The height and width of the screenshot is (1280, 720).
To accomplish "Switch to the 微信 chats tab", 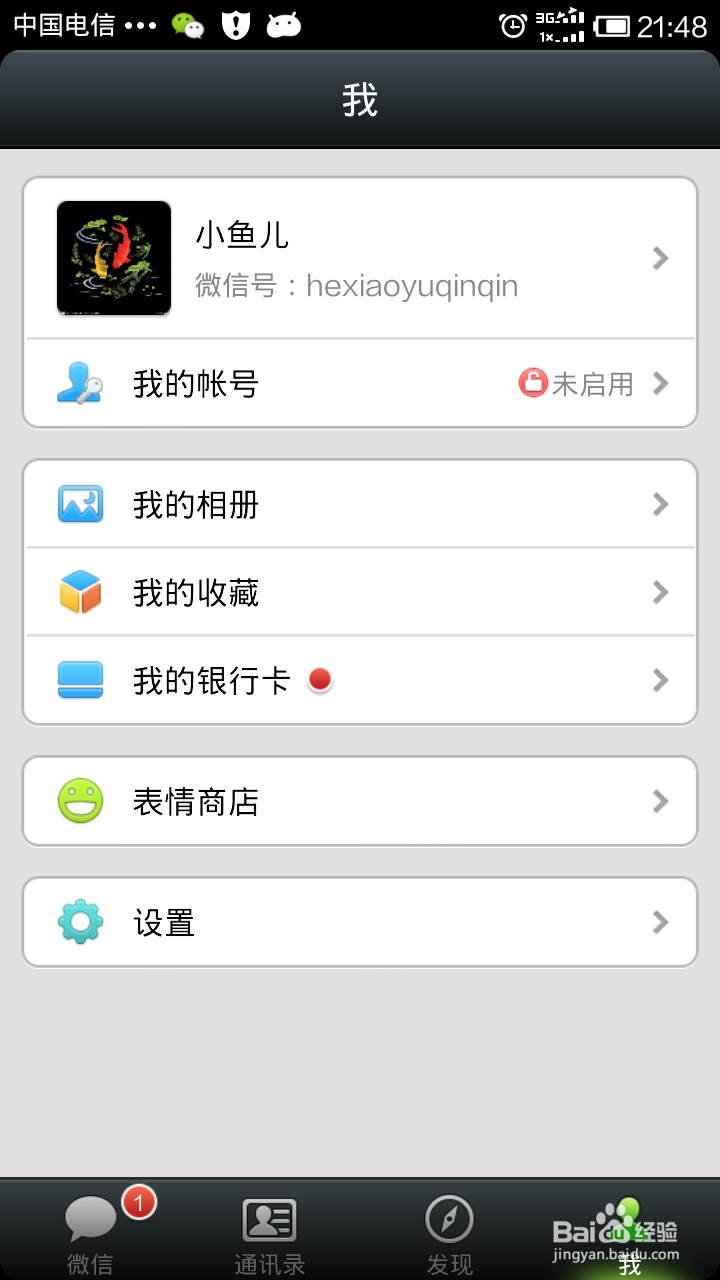I will click(90, 1232).
